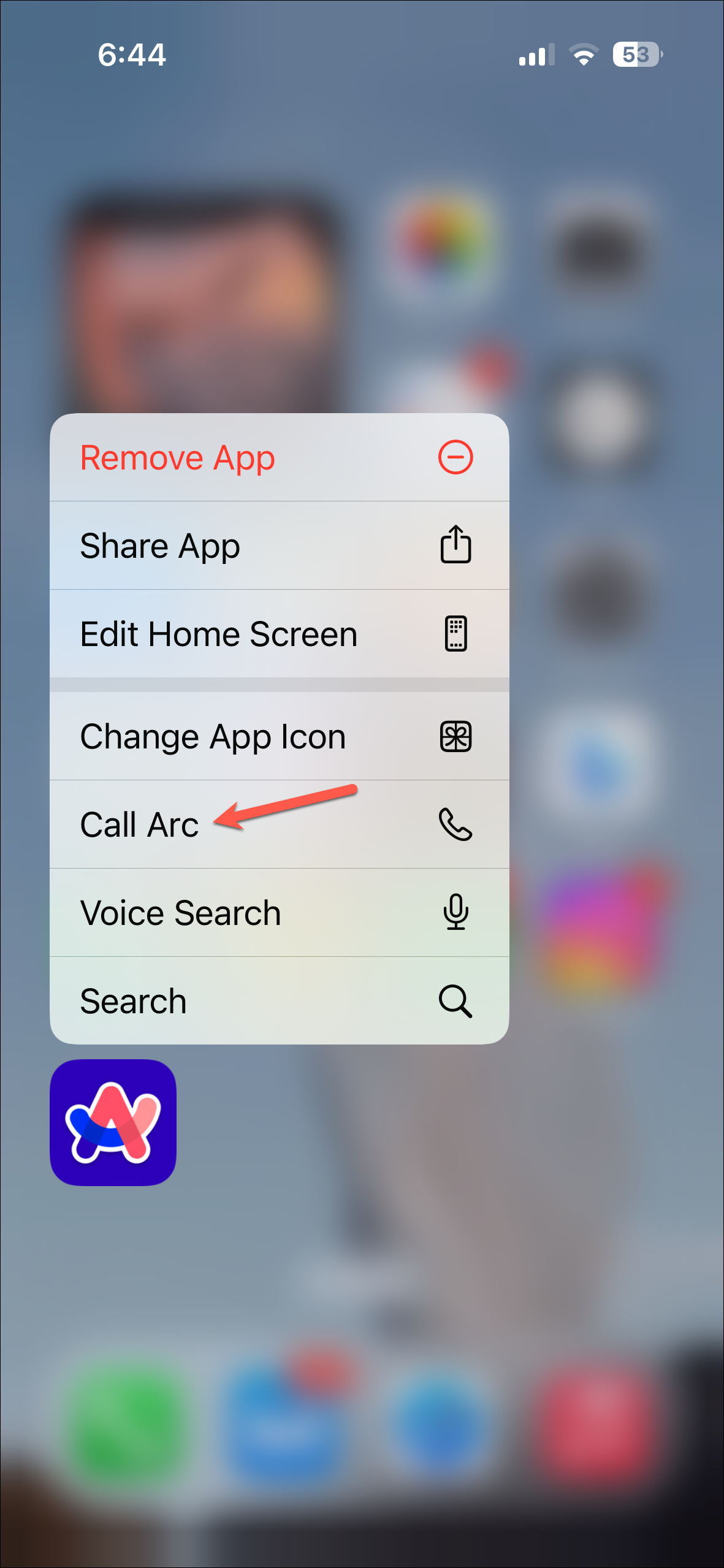Choose Share App option
Screen dimensions: 724x1568
point(279,546)
